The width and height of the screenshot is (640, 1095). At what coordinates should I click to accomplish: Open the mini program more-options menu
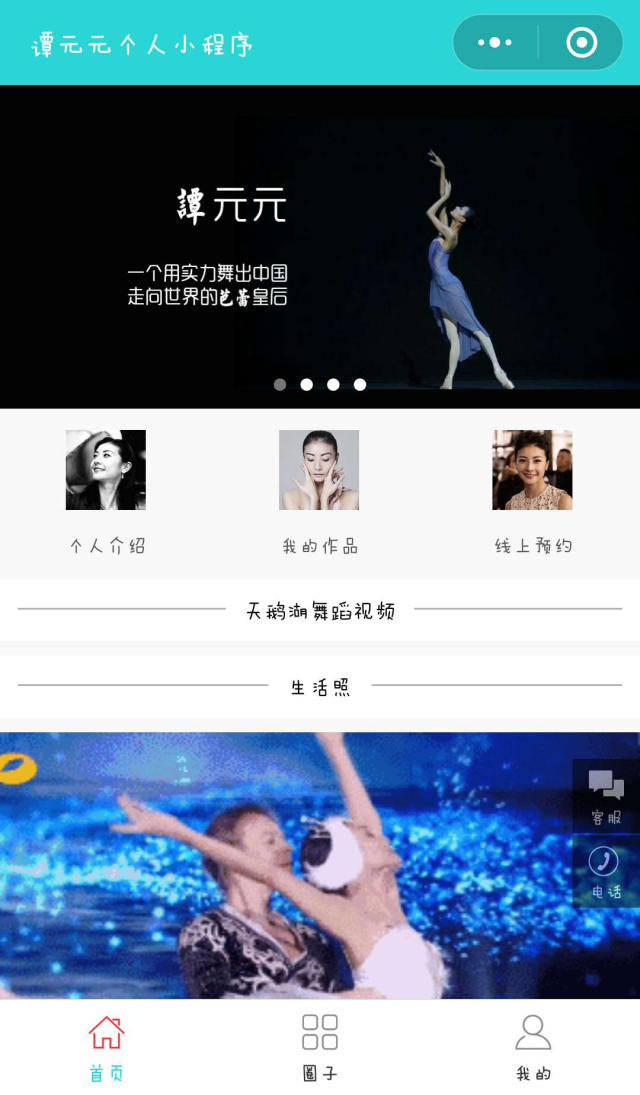tap(495, 43)
